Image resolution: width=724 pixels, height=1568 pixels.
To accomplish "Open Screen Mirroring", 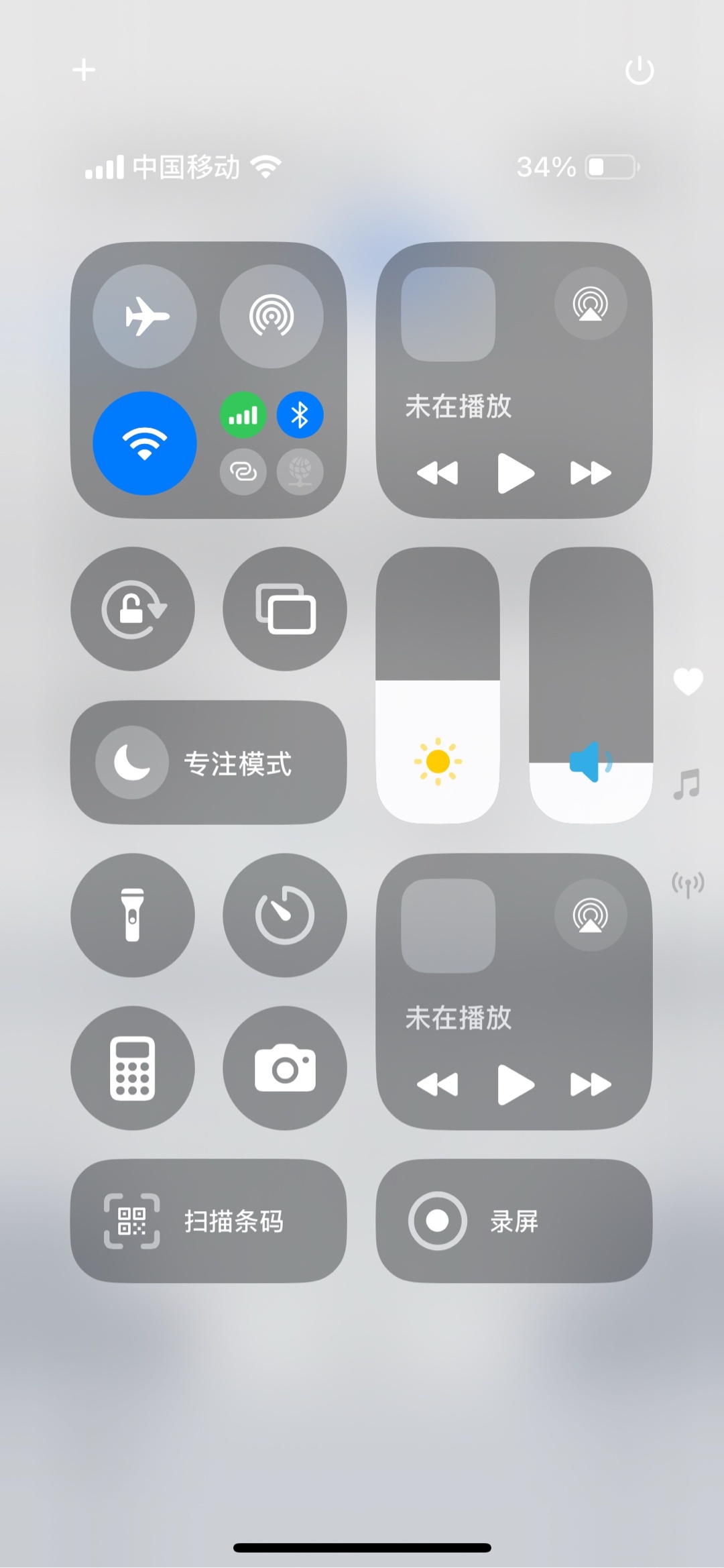I will point(285,609).
